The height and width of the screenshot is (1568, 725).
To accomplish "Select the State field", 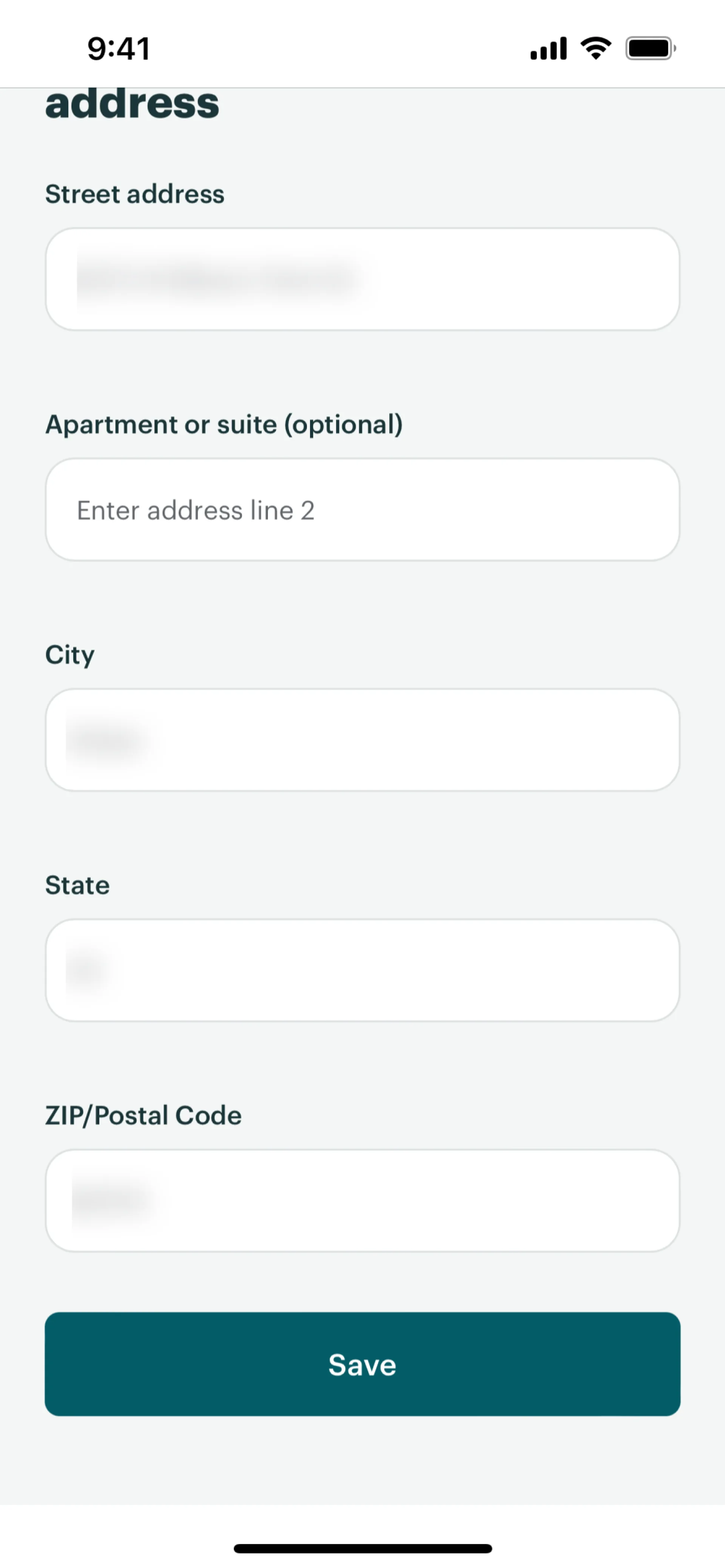I will [x=362, y=970].
